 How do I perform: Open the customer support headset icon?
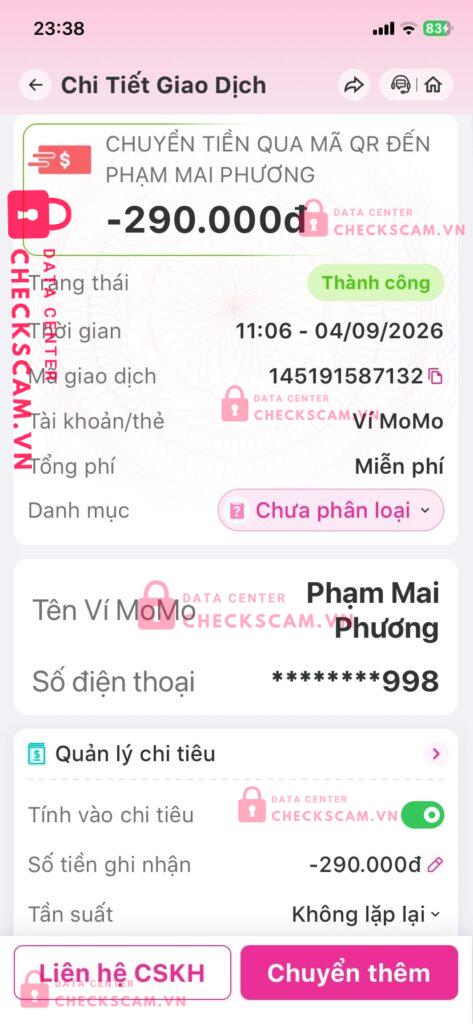pos(400,85)
